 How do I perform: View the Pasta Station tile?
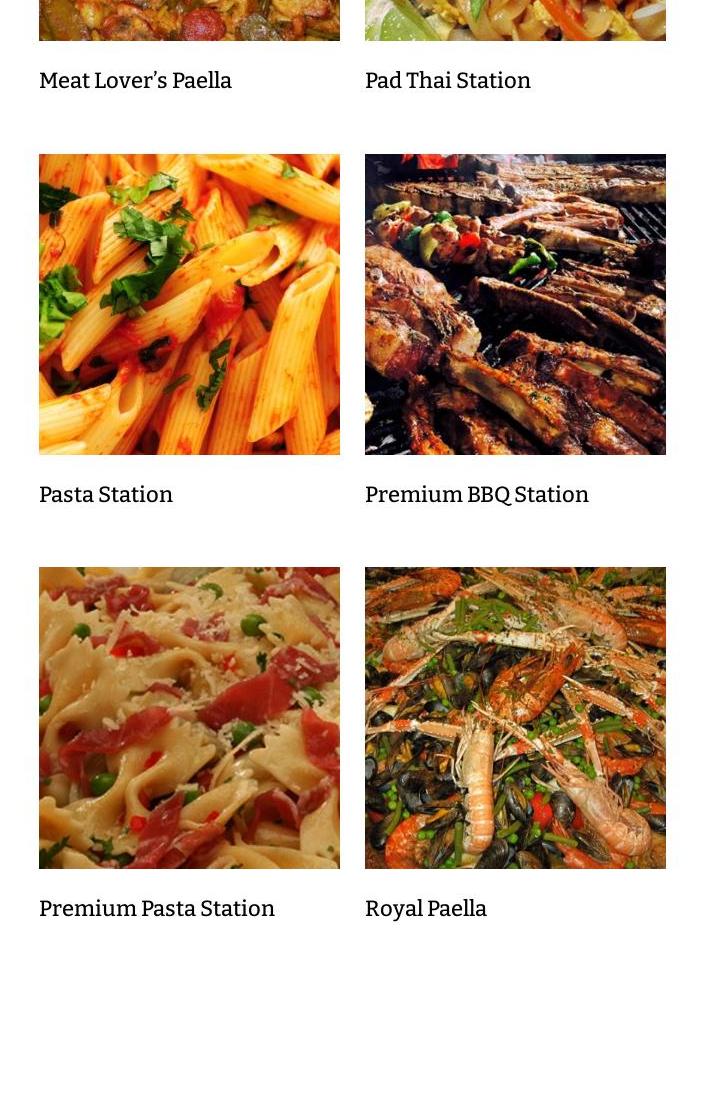pos(189,305)
